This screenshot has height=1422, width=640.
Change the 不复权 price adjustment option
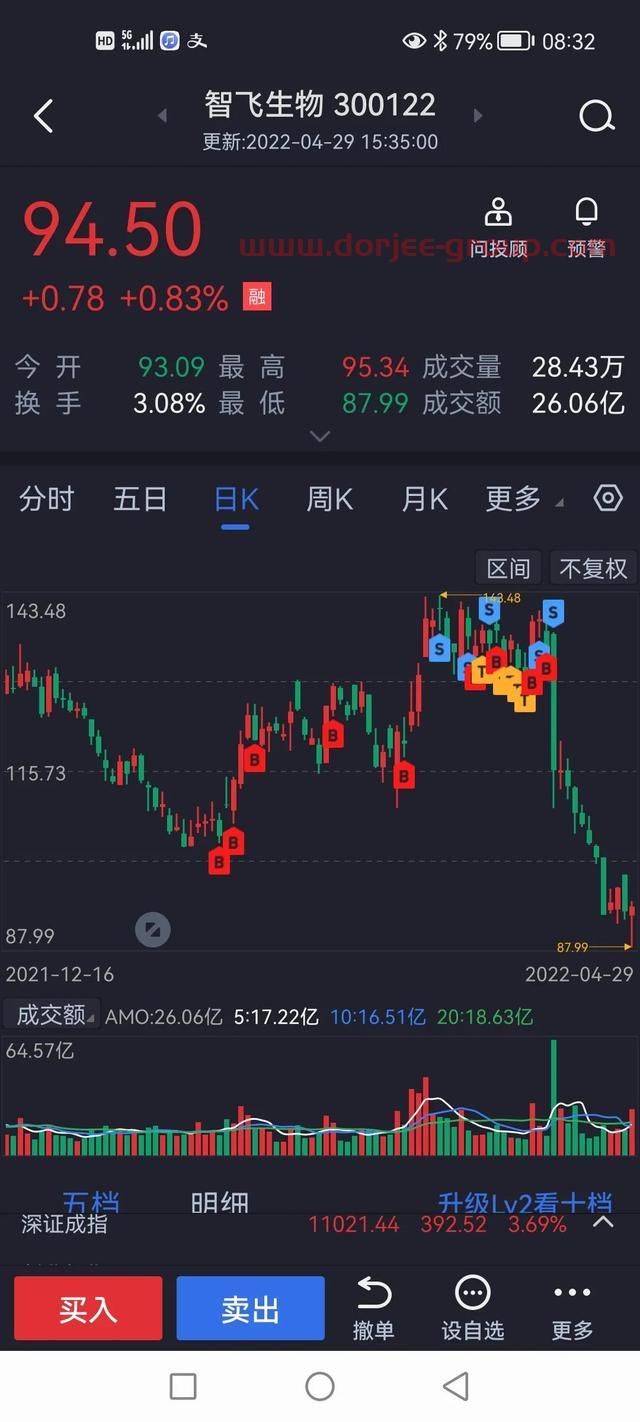pos(593,568)
